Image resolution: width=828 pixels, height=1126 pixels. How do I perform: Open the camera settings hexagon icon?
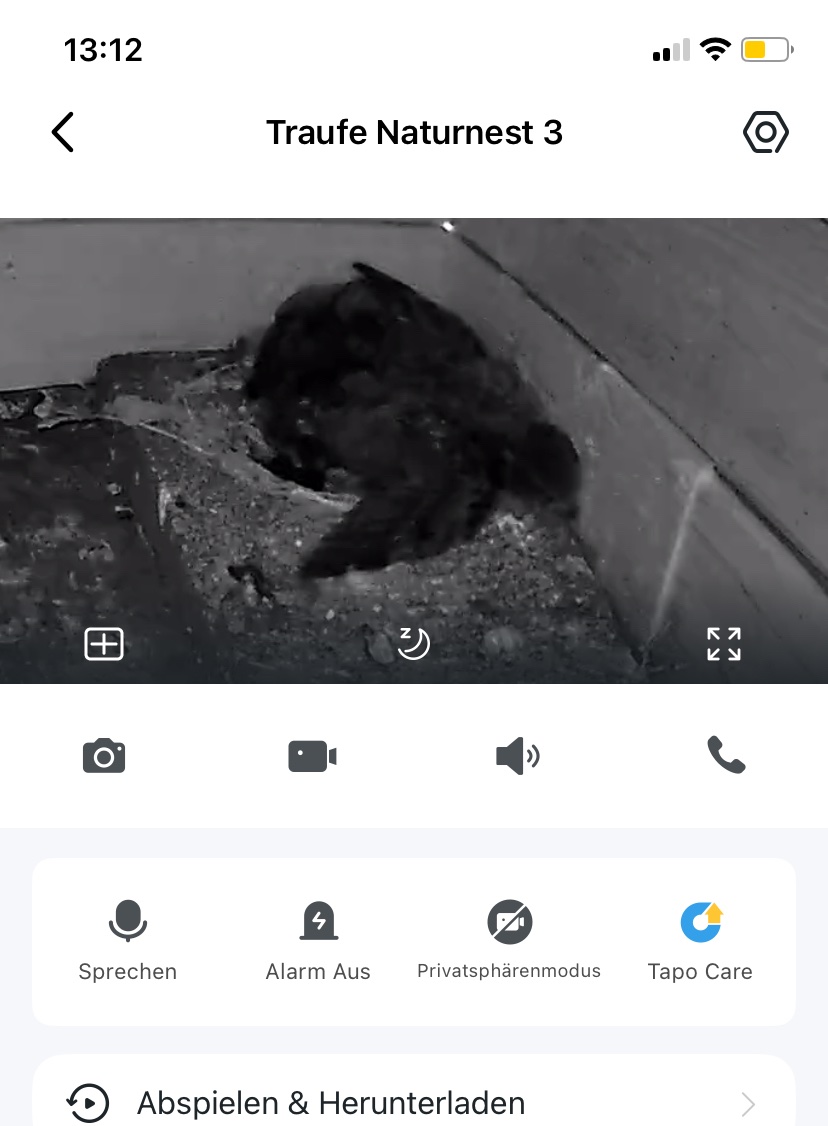tap(766, 132)
